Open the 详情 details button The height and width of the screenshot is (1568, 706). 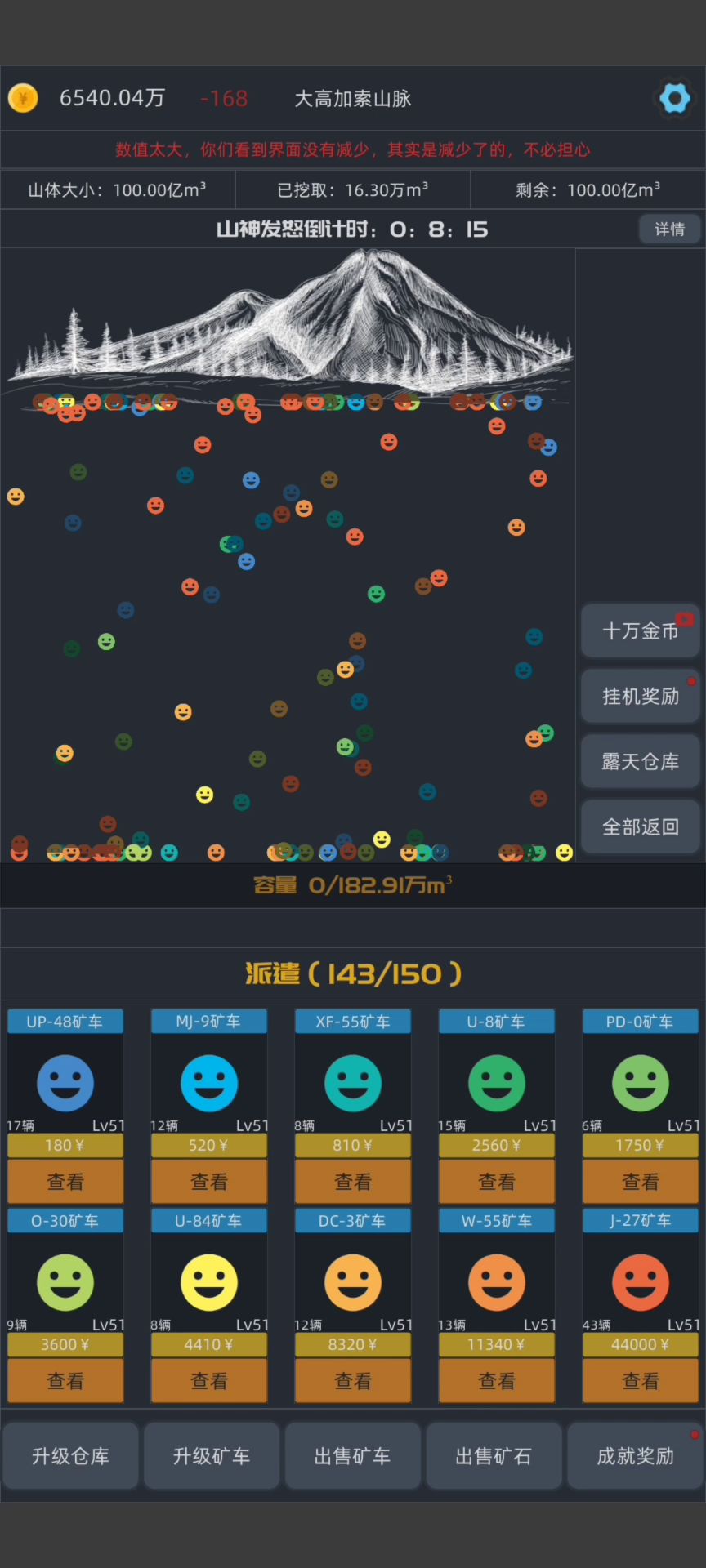(669, 229)
